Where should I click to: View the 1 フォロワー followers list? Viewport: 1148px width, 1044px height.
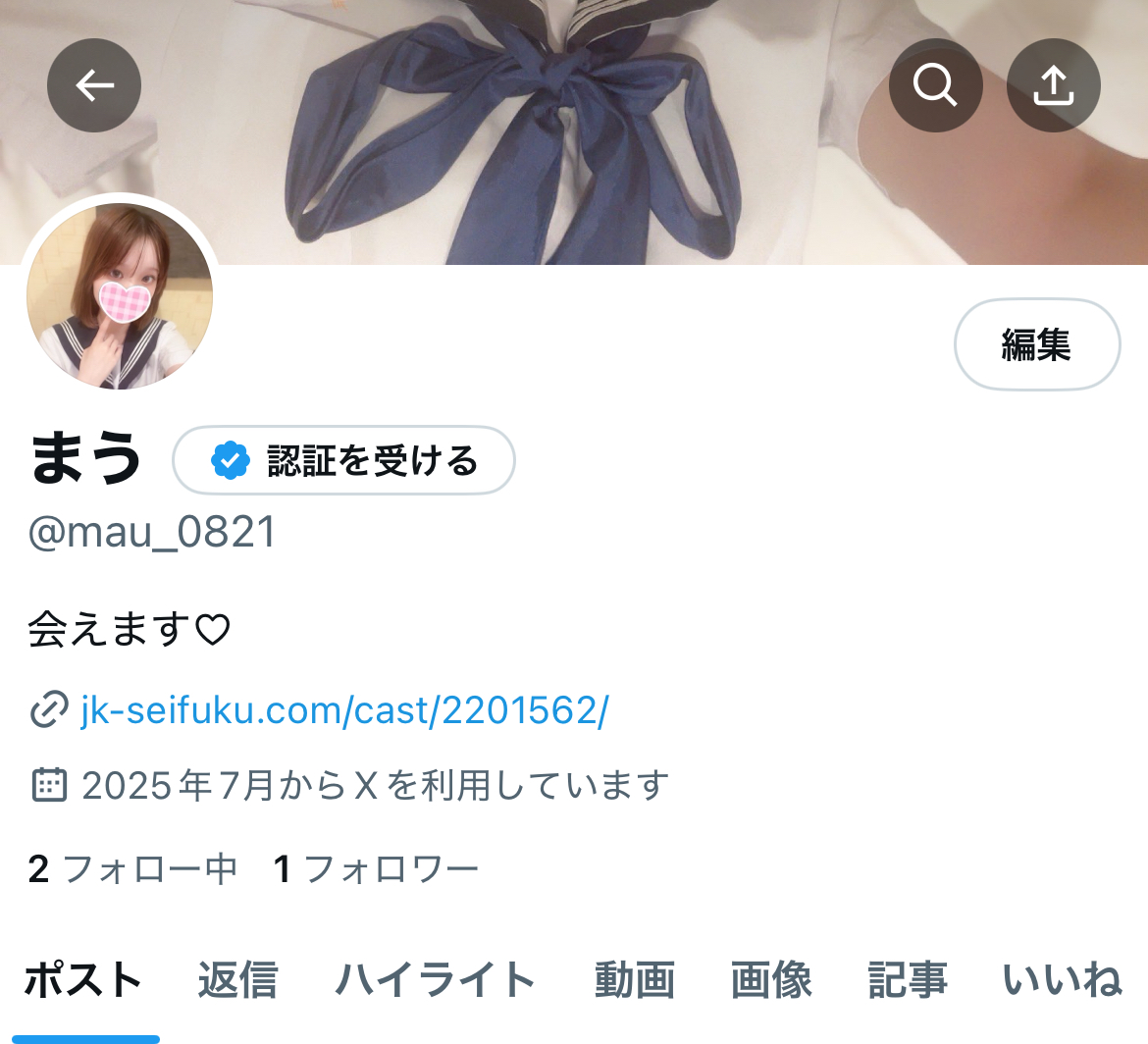tap(376, 868)
